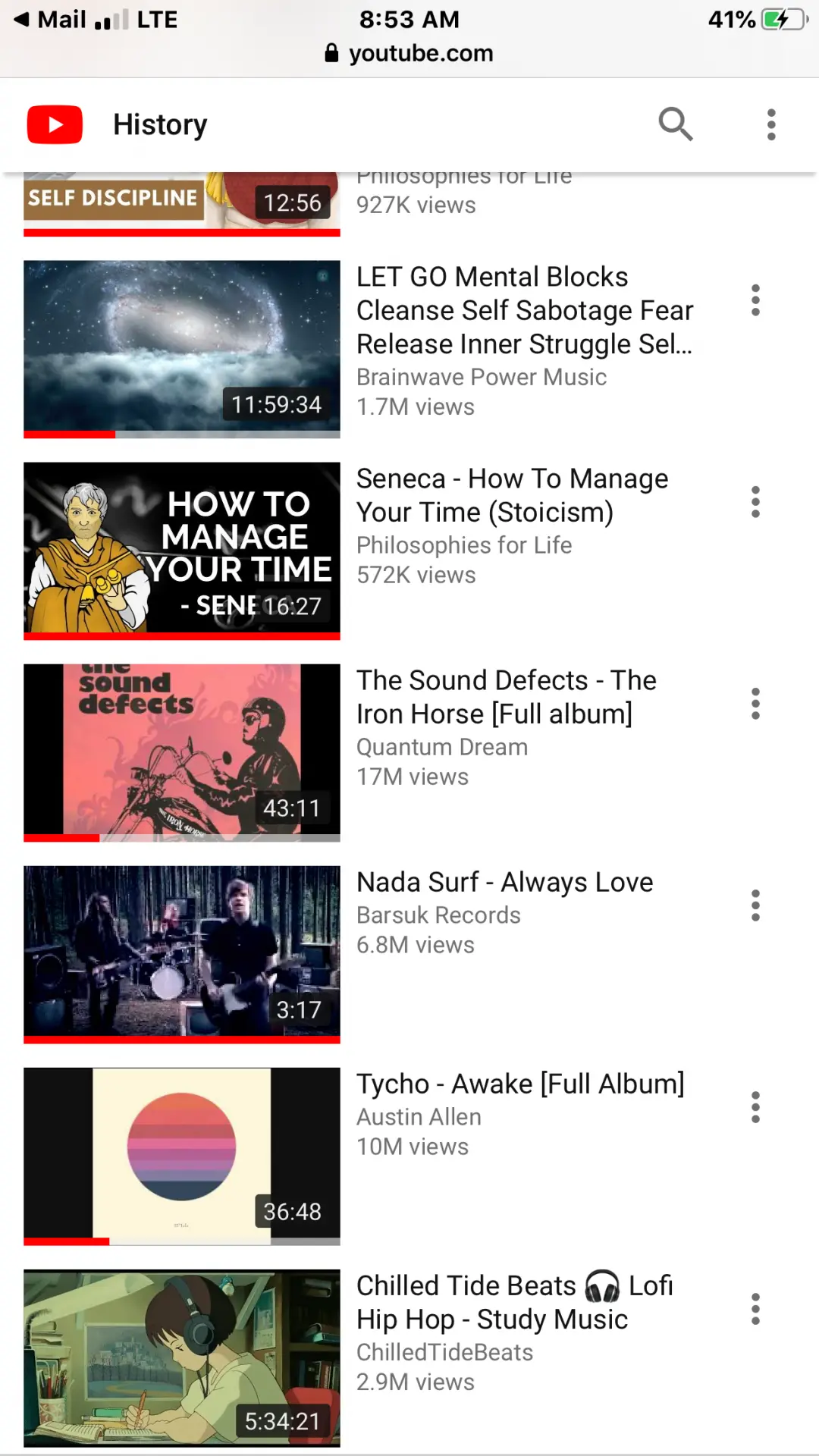Open Chilled Tide Beats Lofi Hip Hop video
The image size is (819, 1456).
click(182, 1356)
